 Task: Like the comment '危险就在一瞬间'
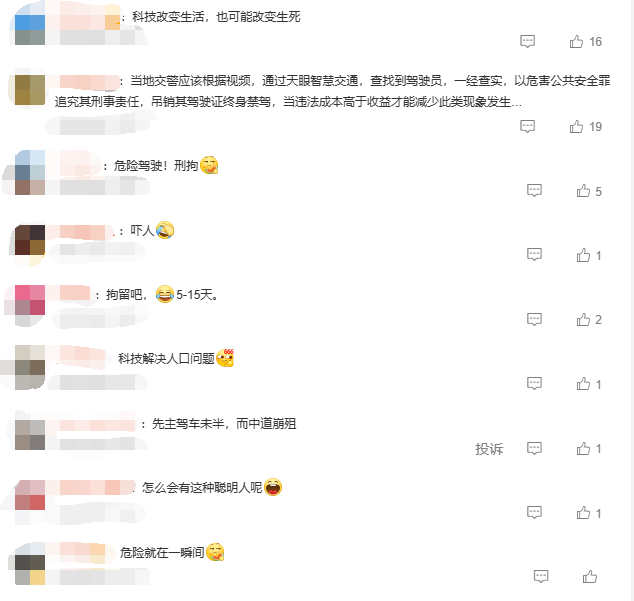(589, 577)
